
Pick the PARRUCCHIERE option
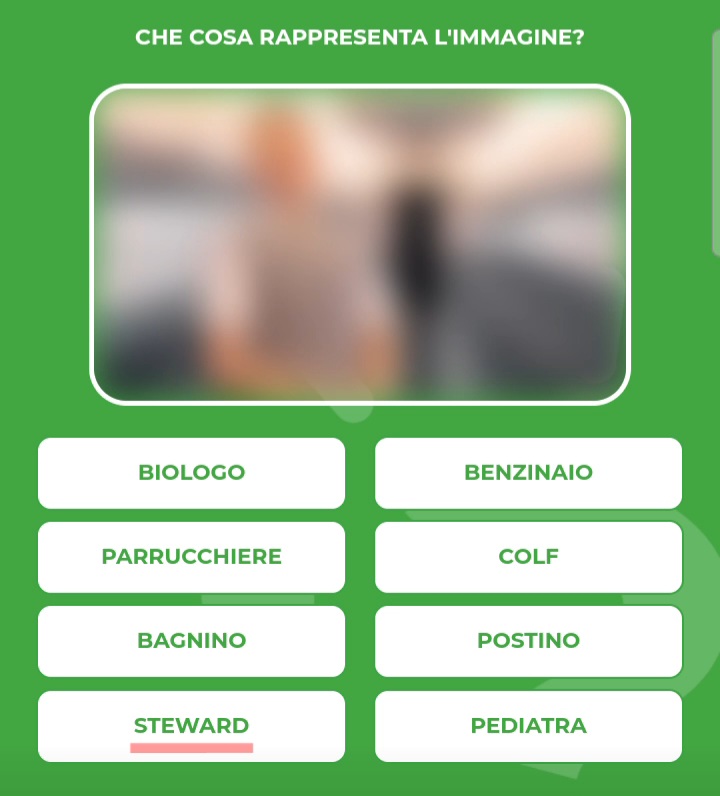tap(191, 557)
